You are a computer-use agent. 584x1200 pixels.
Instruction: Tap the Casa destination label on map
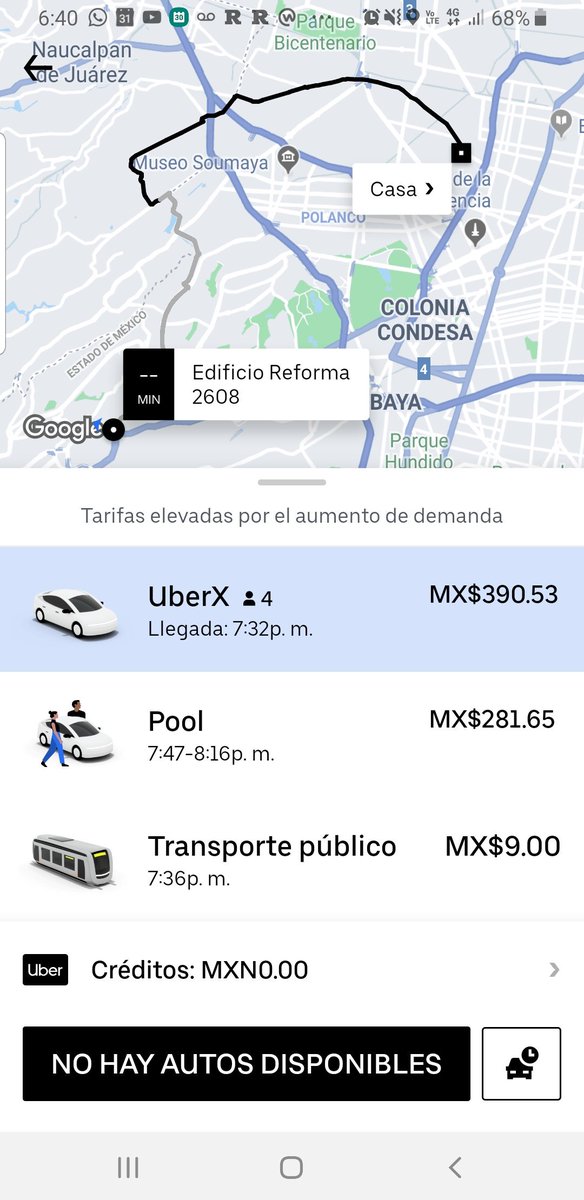coord(402,189)
